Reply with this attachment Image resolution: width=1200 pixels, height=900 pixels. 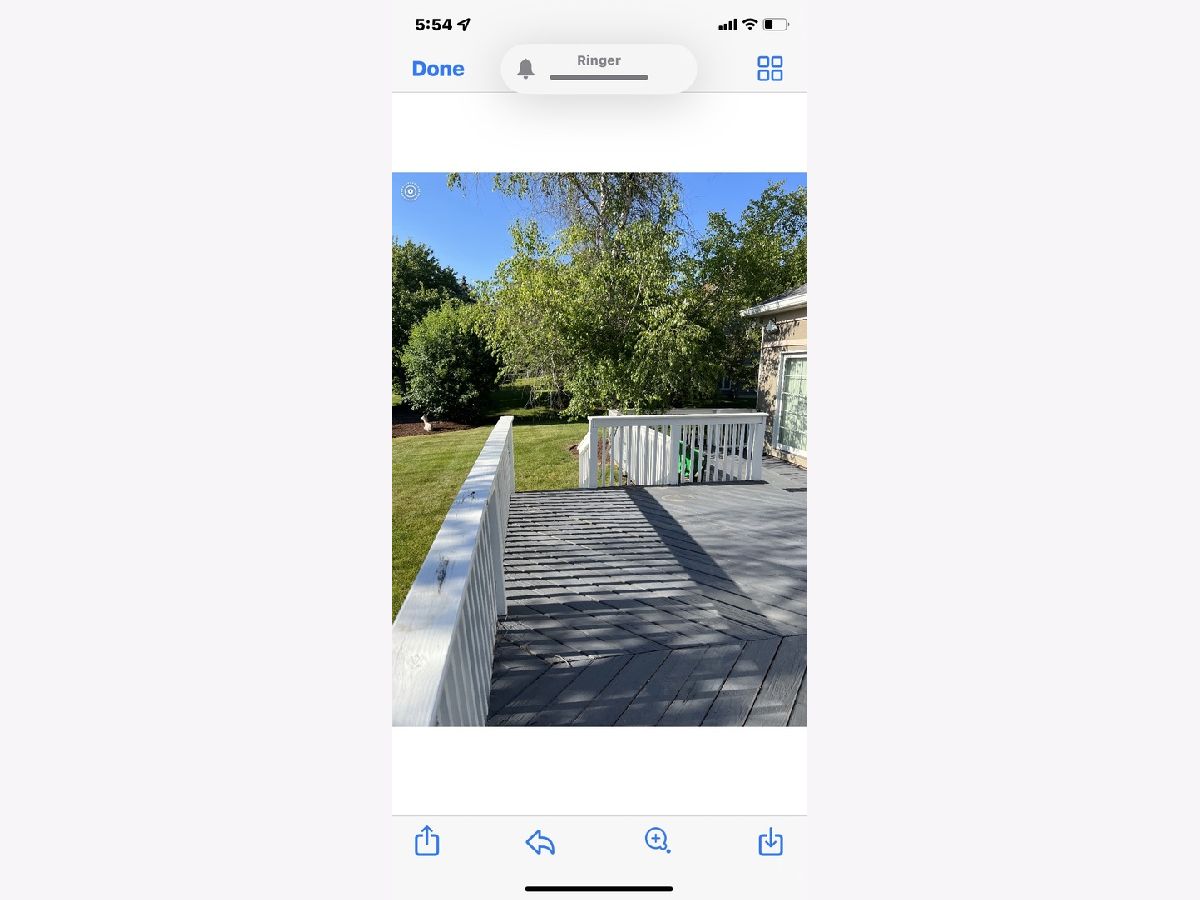coord(540,842)
